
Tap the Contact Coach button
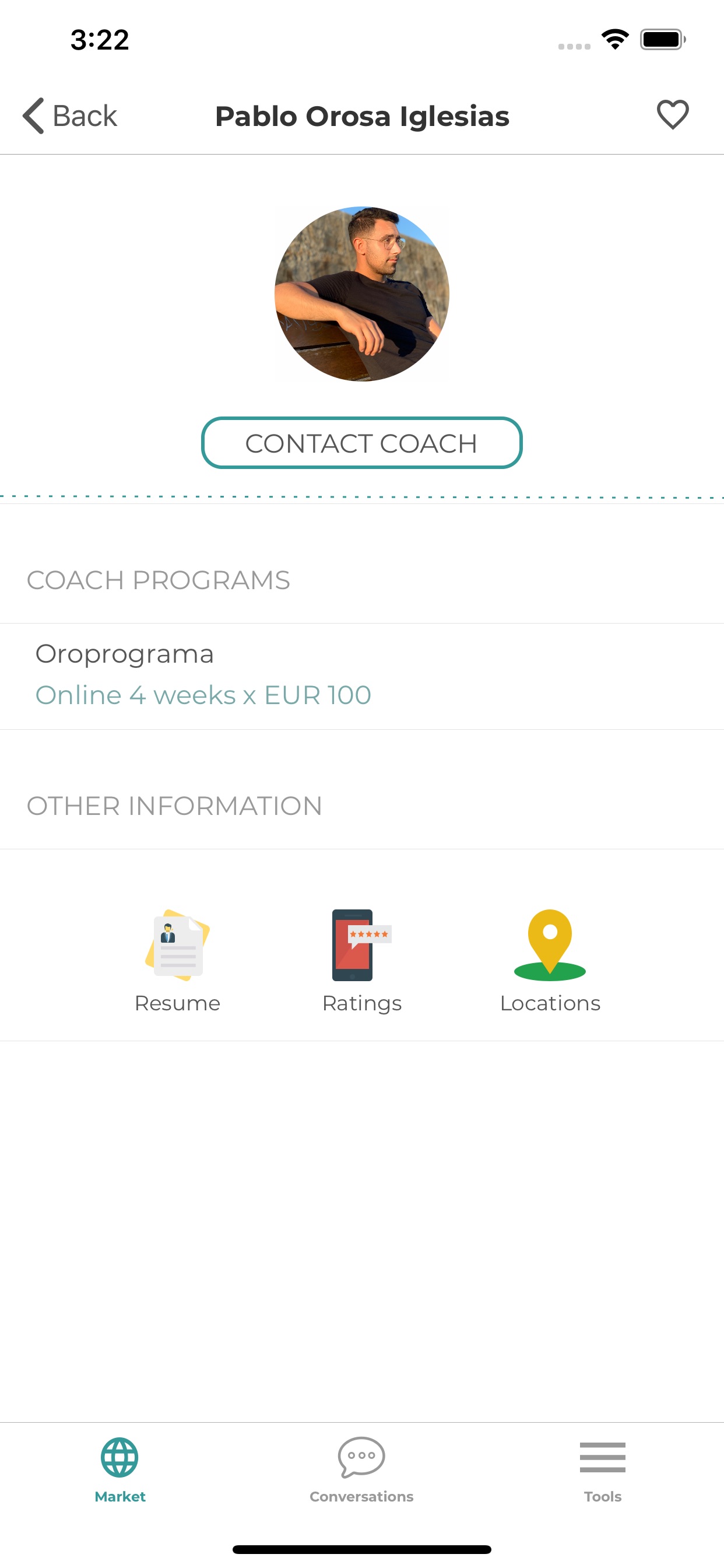(x=361, y=443)
